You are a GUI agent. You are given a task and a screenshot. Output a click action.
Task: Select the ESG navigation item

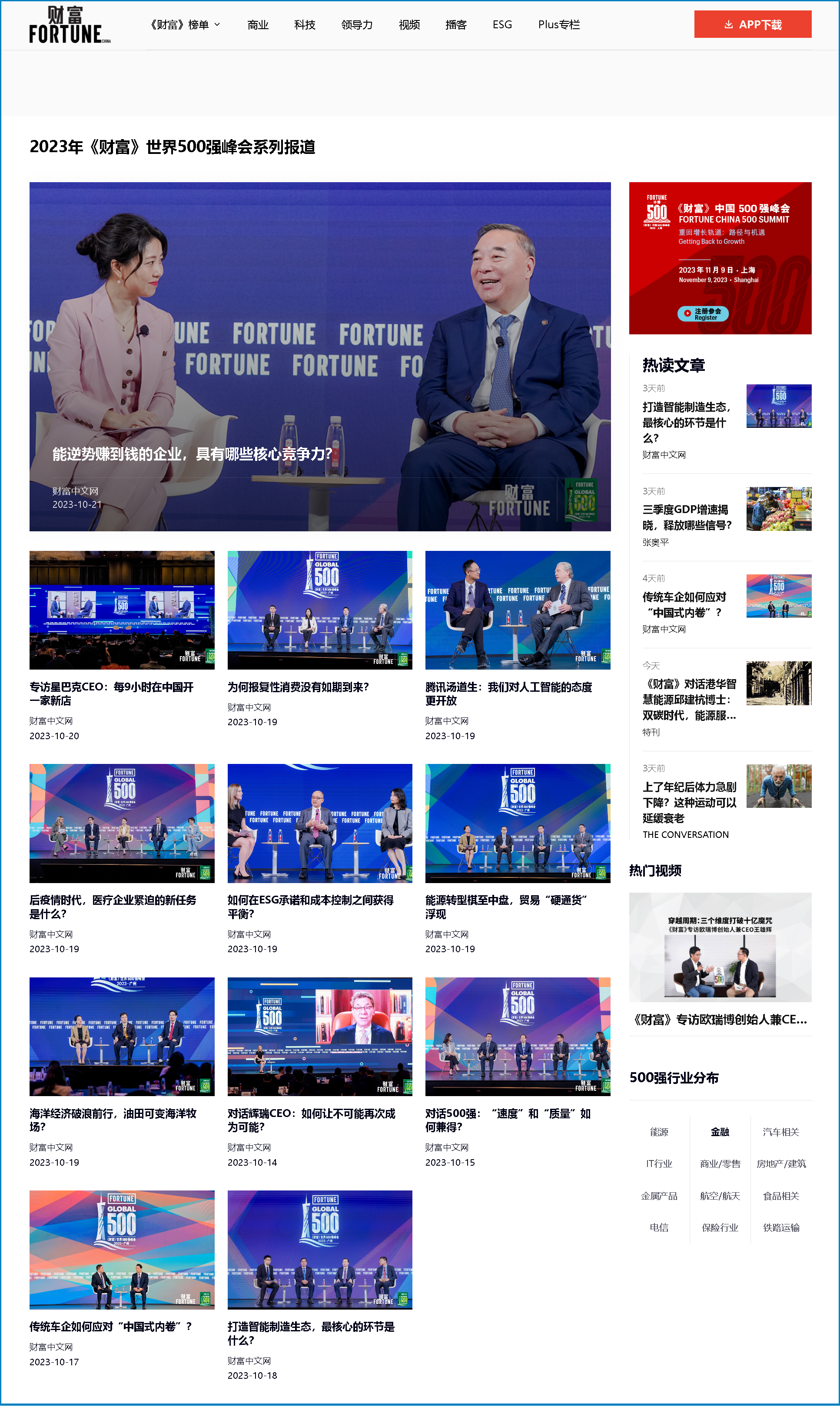tap(502, 25)
